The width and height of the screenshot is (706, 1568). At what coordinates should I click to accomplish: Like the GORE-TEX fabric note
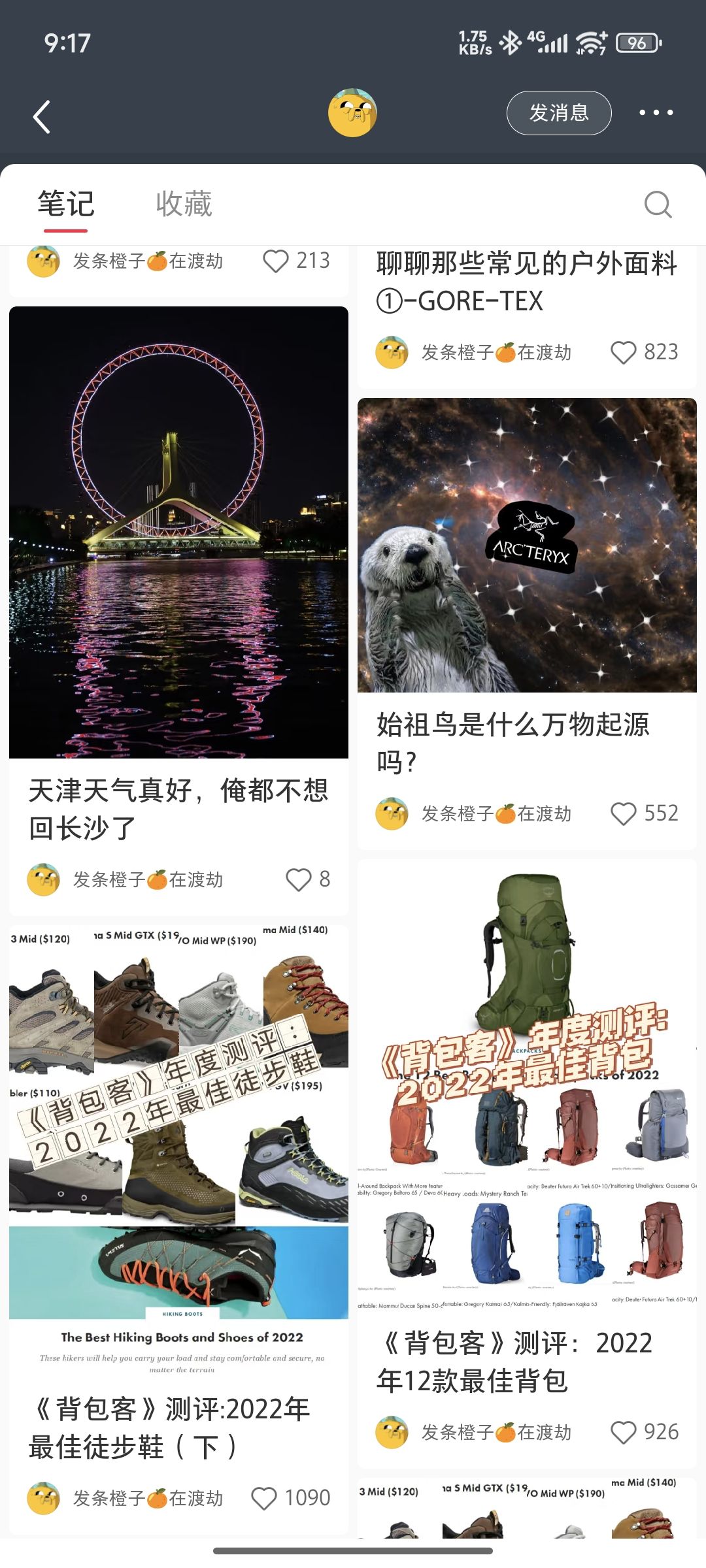[623, 353]
